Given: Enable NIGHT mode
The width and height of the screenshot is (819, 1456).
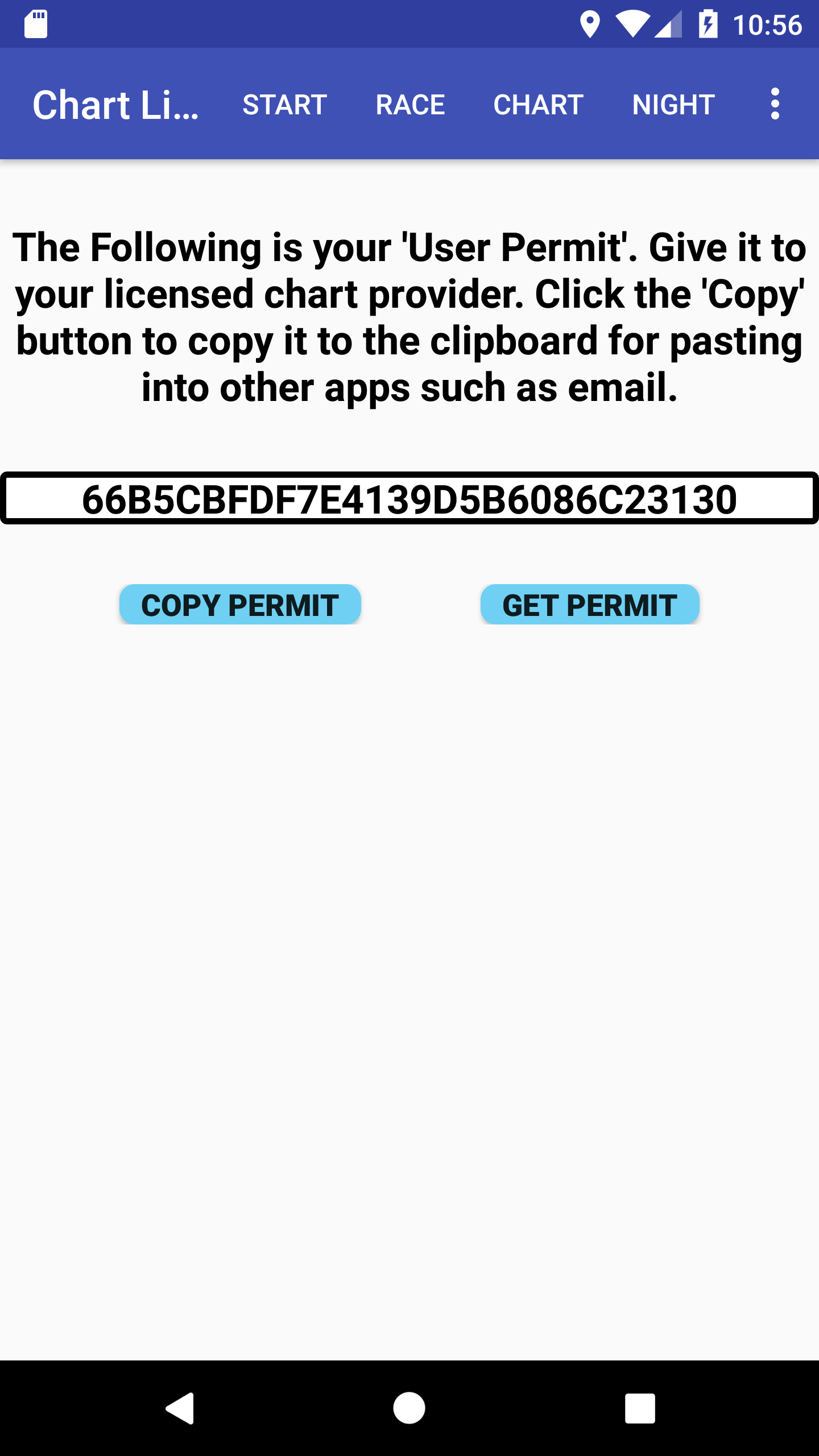Looking at the screenshot, I should [673, 105].
